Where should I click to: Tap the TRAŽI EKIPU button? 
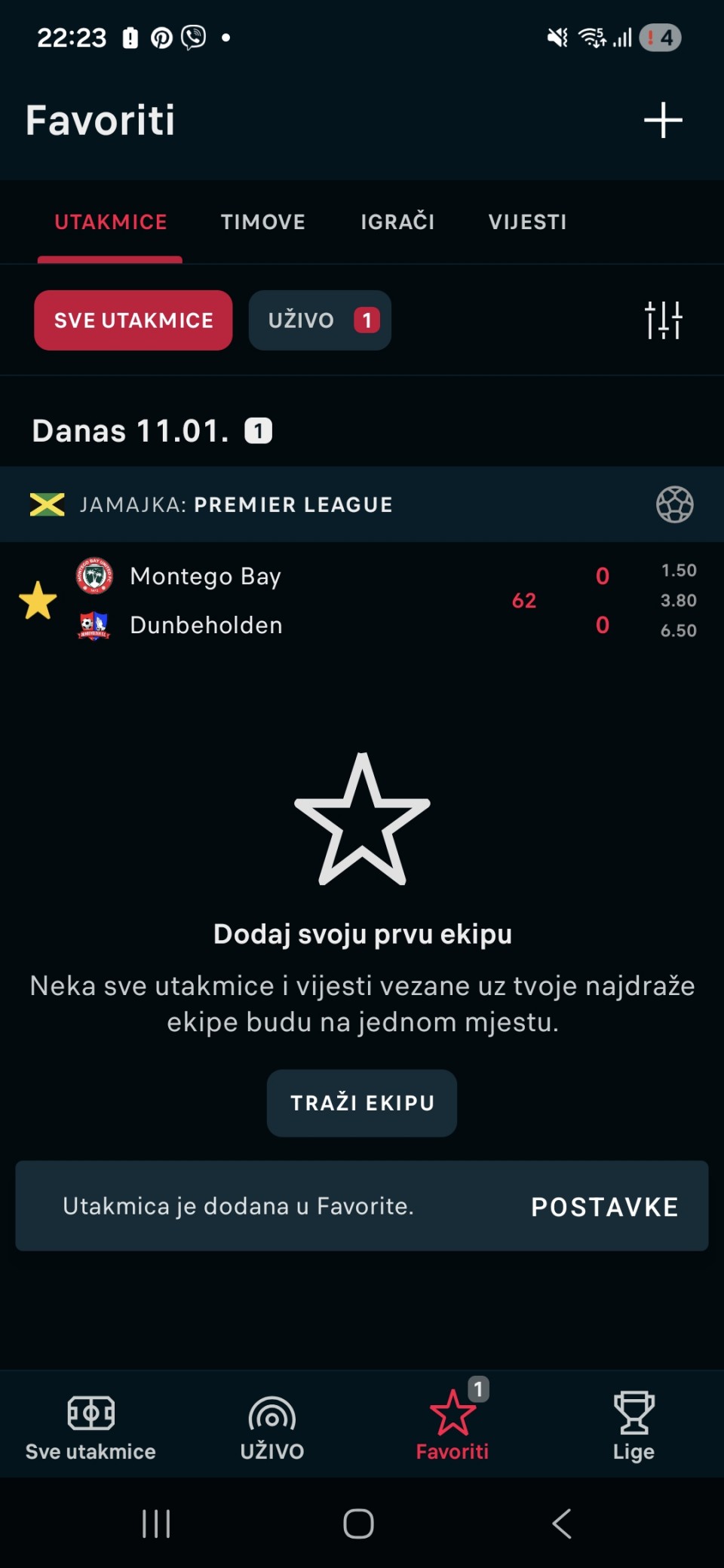[x=362, y=1103]
